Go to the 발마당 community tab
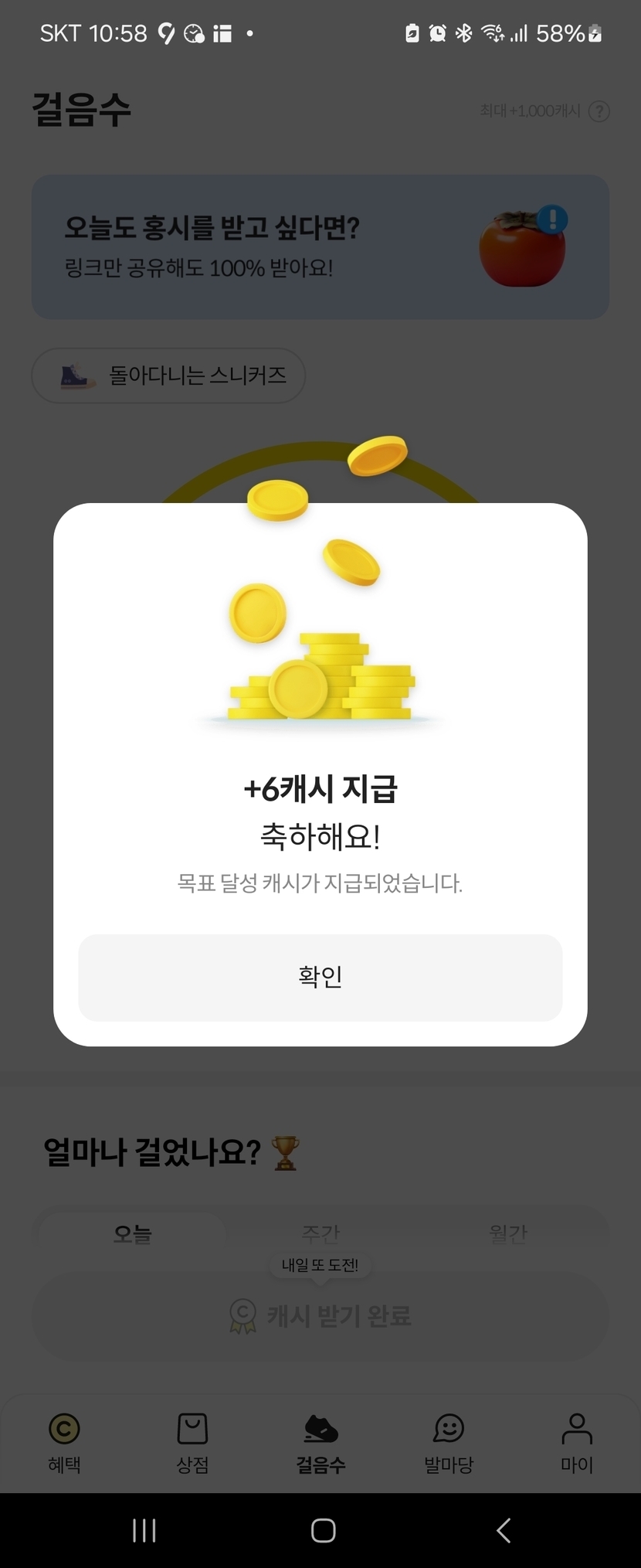The height and width of the screenshot is (1568, 641). click(449, 1442)
